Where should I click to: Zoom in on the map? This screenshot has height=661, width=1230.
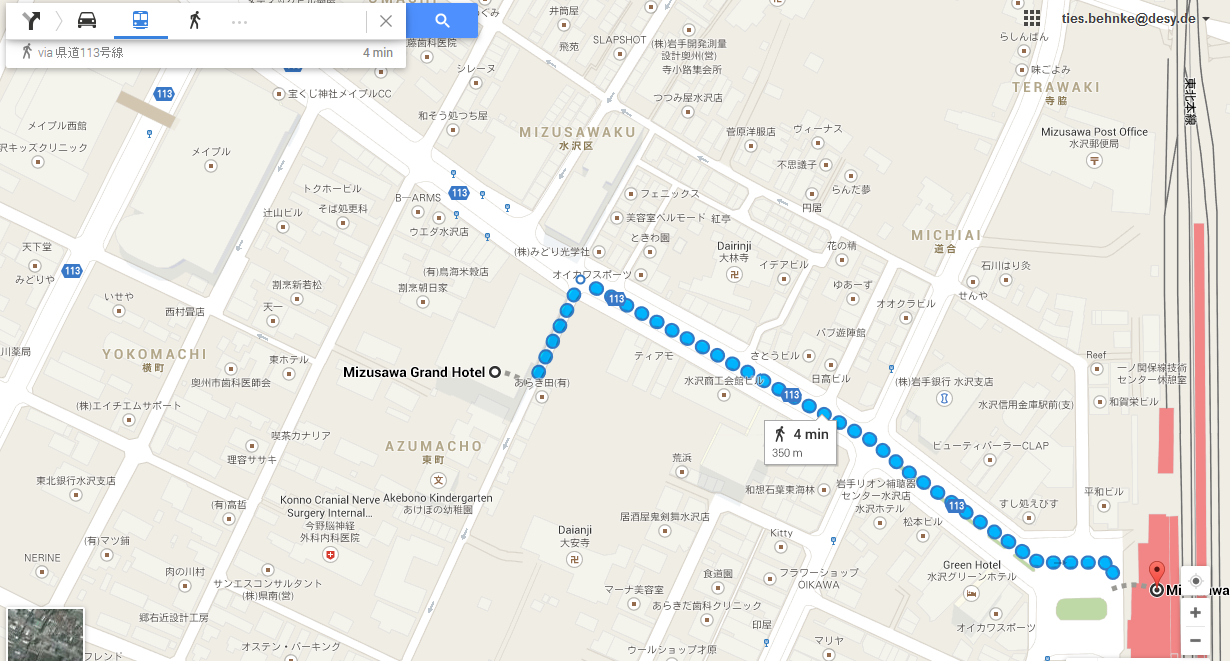[1195, 611]
